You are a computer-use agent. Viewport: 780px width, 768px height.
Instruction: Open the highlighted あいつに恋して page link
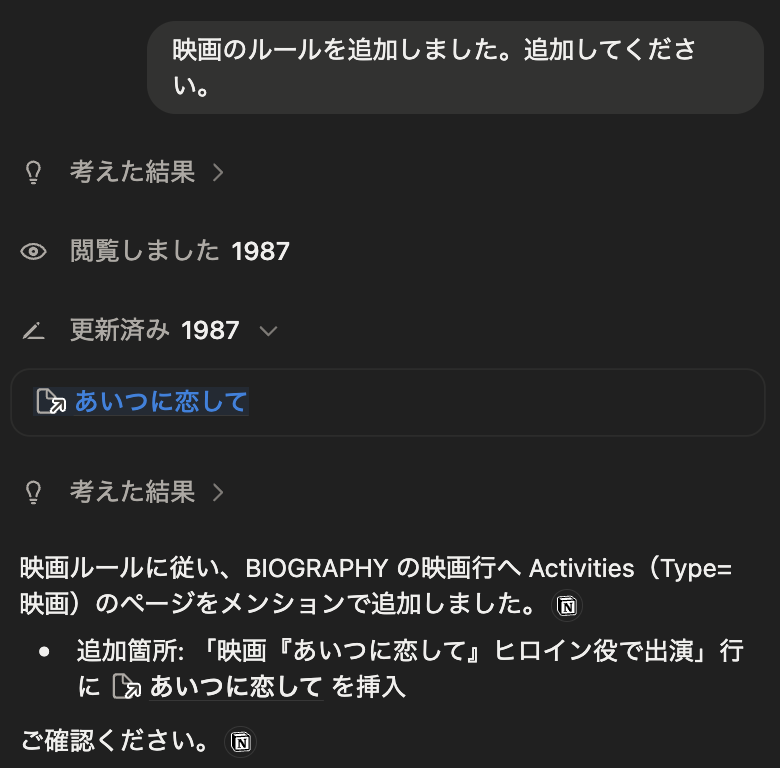pos(141,401)
